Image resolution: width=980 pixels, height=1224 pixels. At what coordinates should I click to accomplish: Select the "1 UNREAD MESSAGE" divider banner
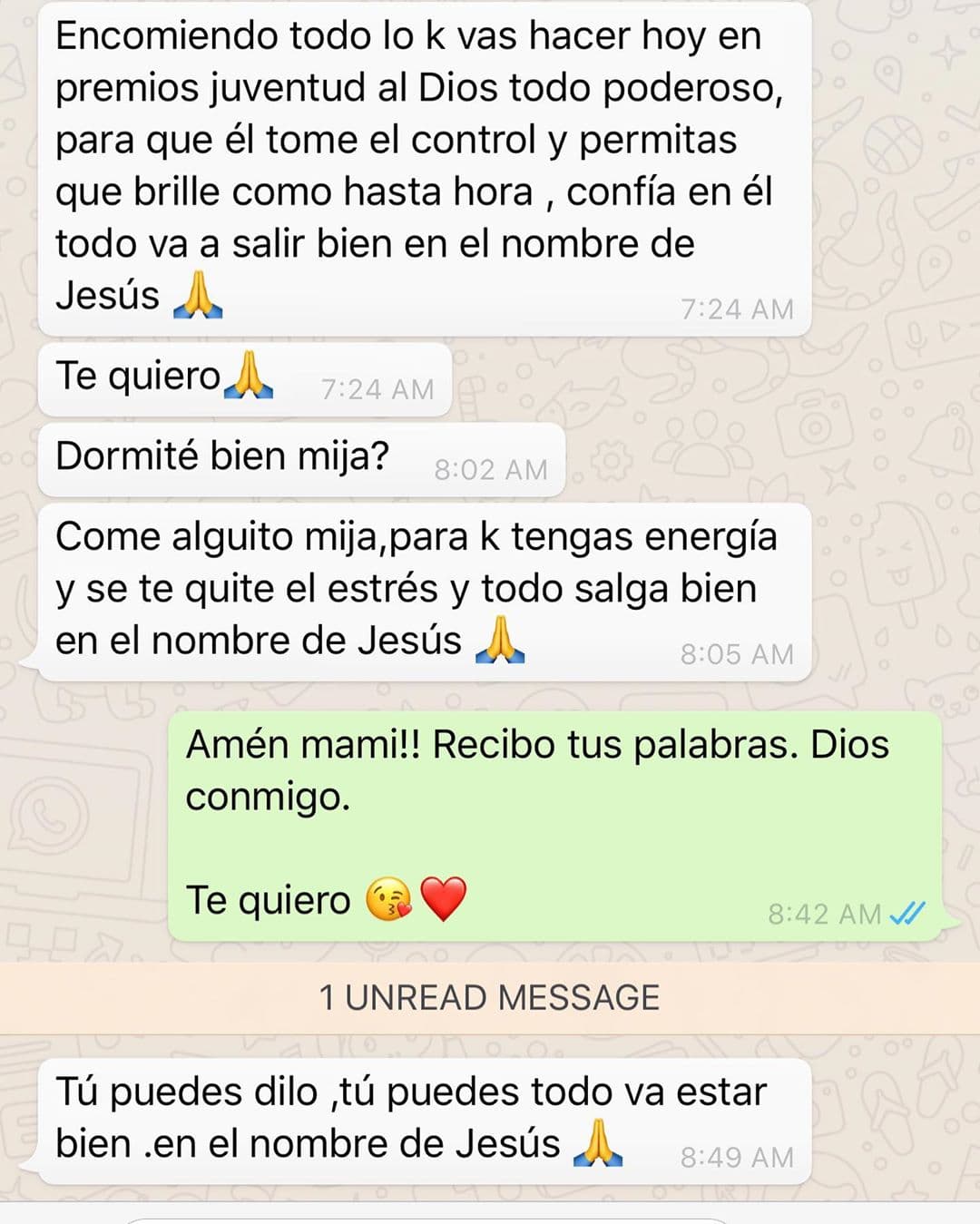pos(490,997)
